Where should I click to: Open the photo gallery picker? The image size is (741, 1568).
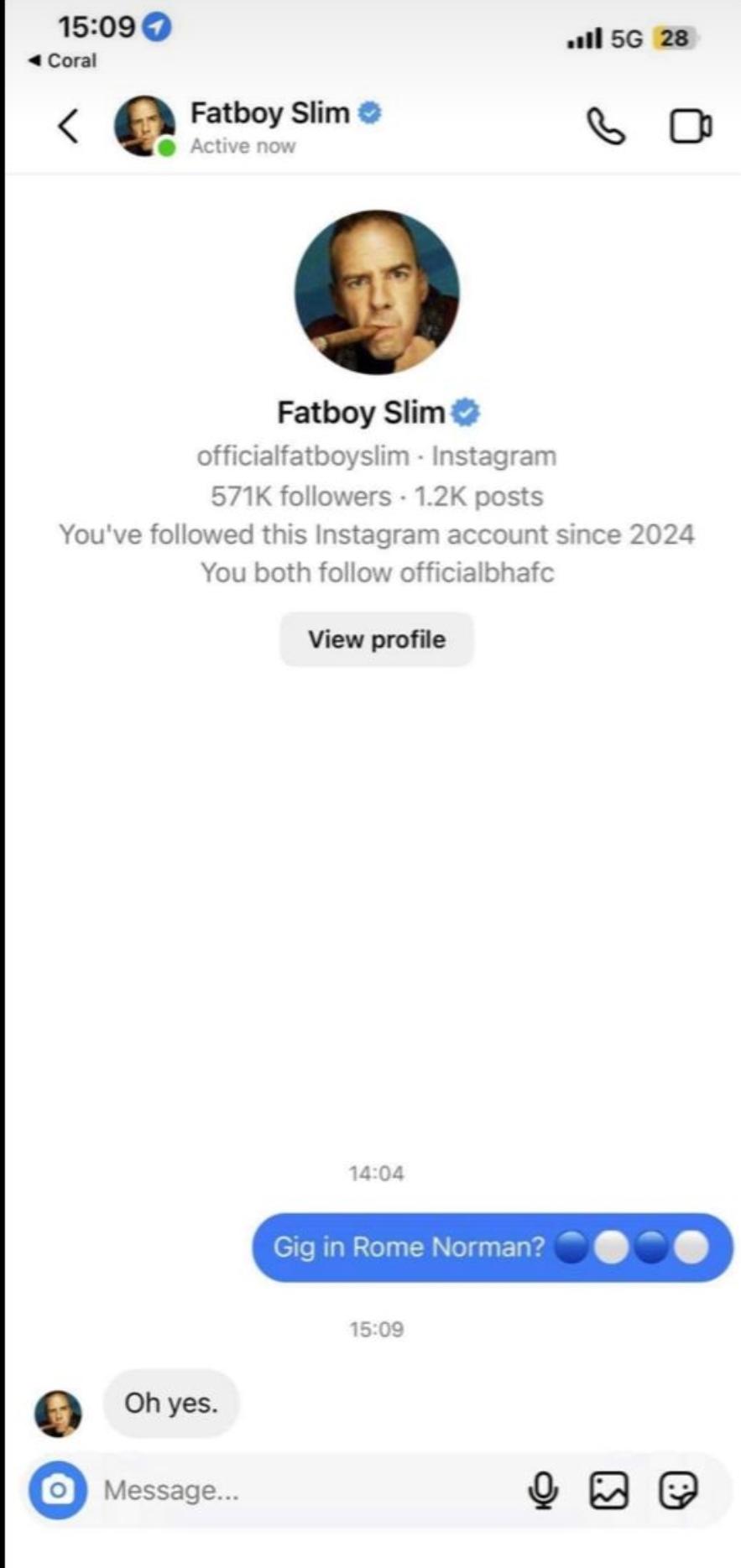(x=609, y=1490)
